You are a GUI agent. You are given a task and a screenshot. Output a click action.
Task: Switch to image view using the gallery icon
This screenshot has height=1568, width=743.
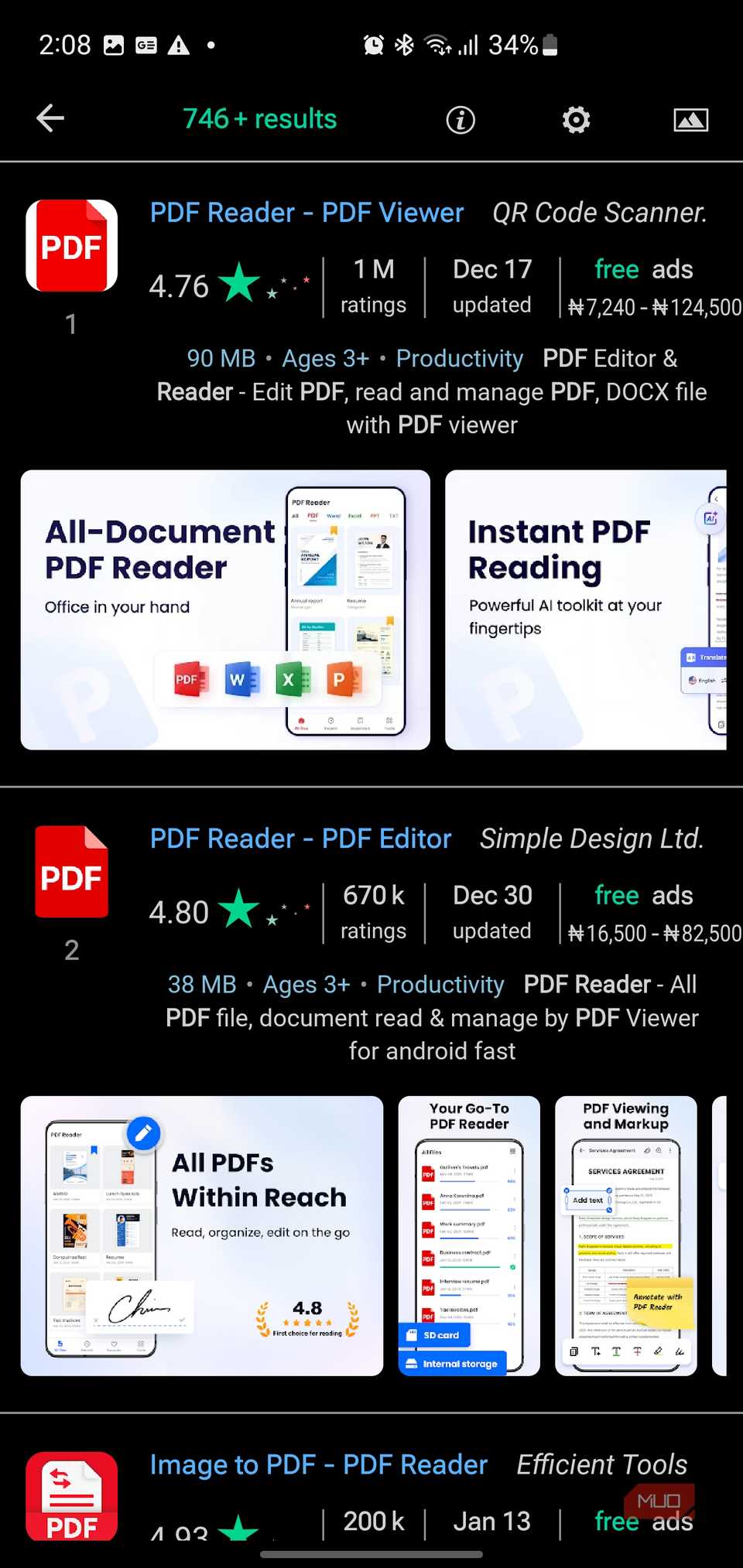pyautogui.click(x=690, y=120)
